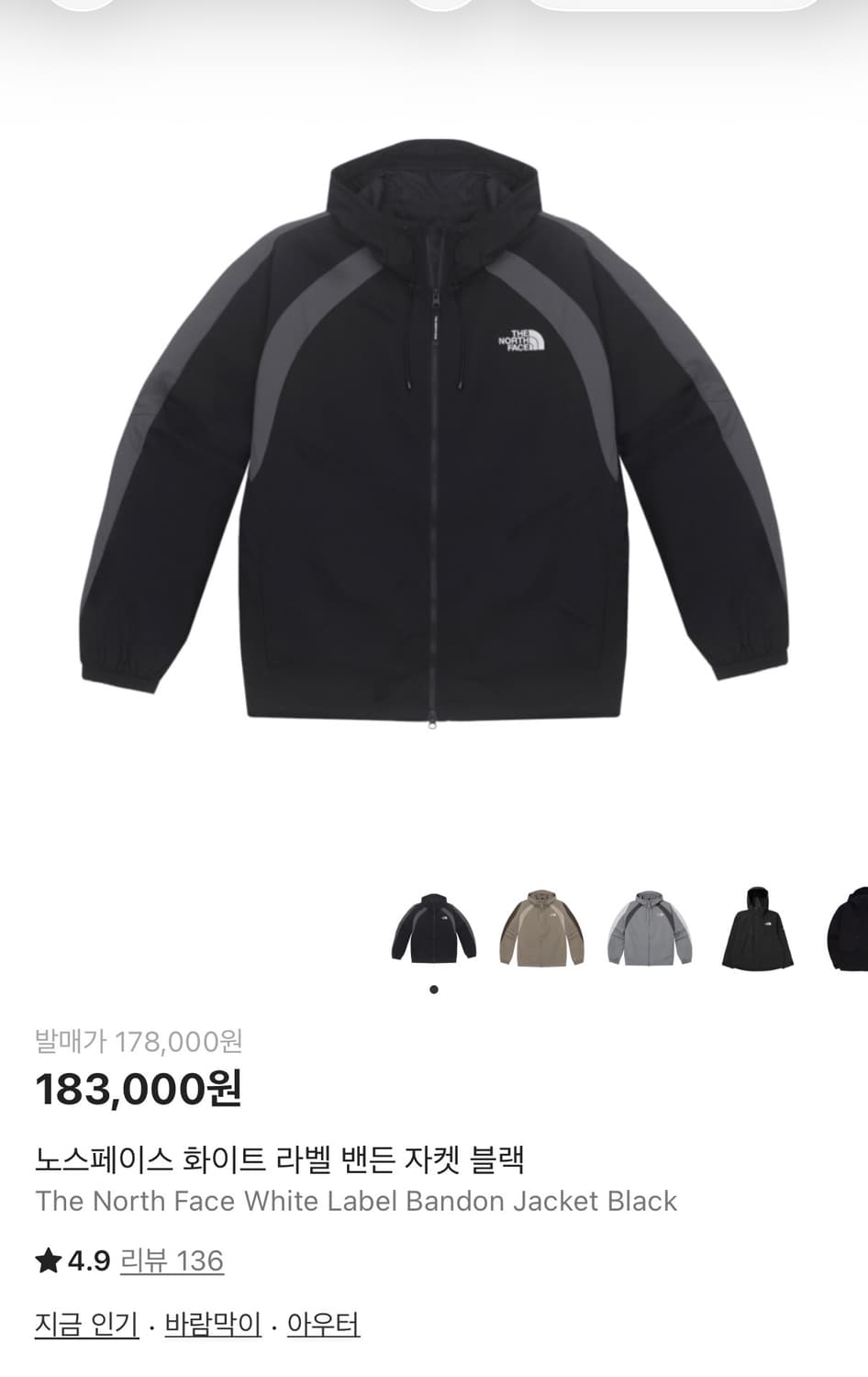Click the English name Bandon Jacket Black

(354, 1201)
